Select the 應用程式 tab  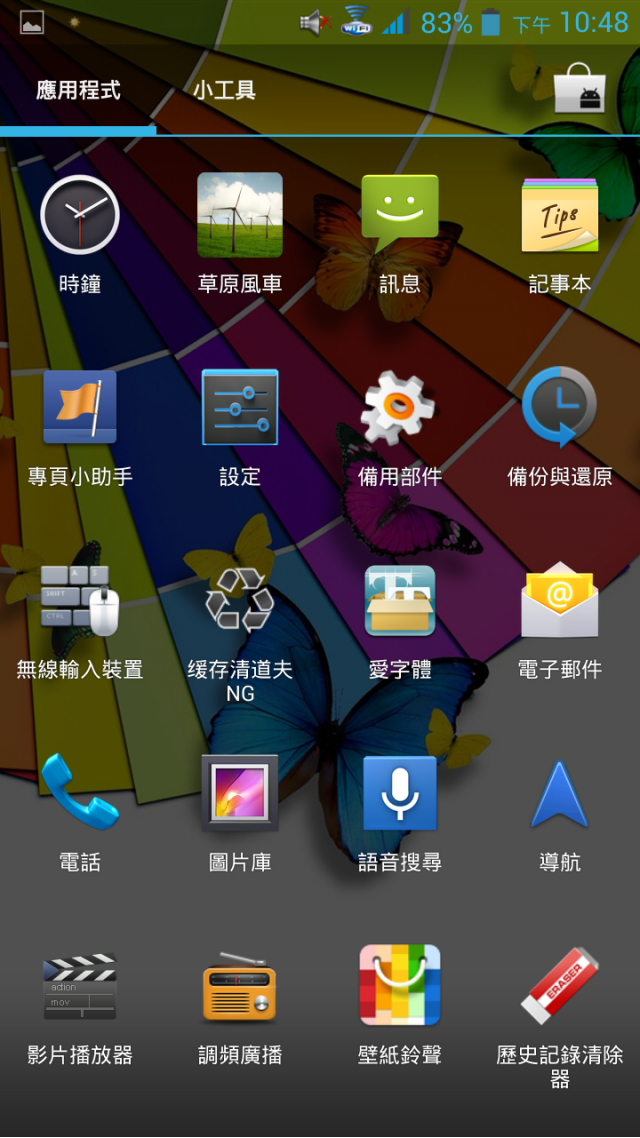point(78,90)
